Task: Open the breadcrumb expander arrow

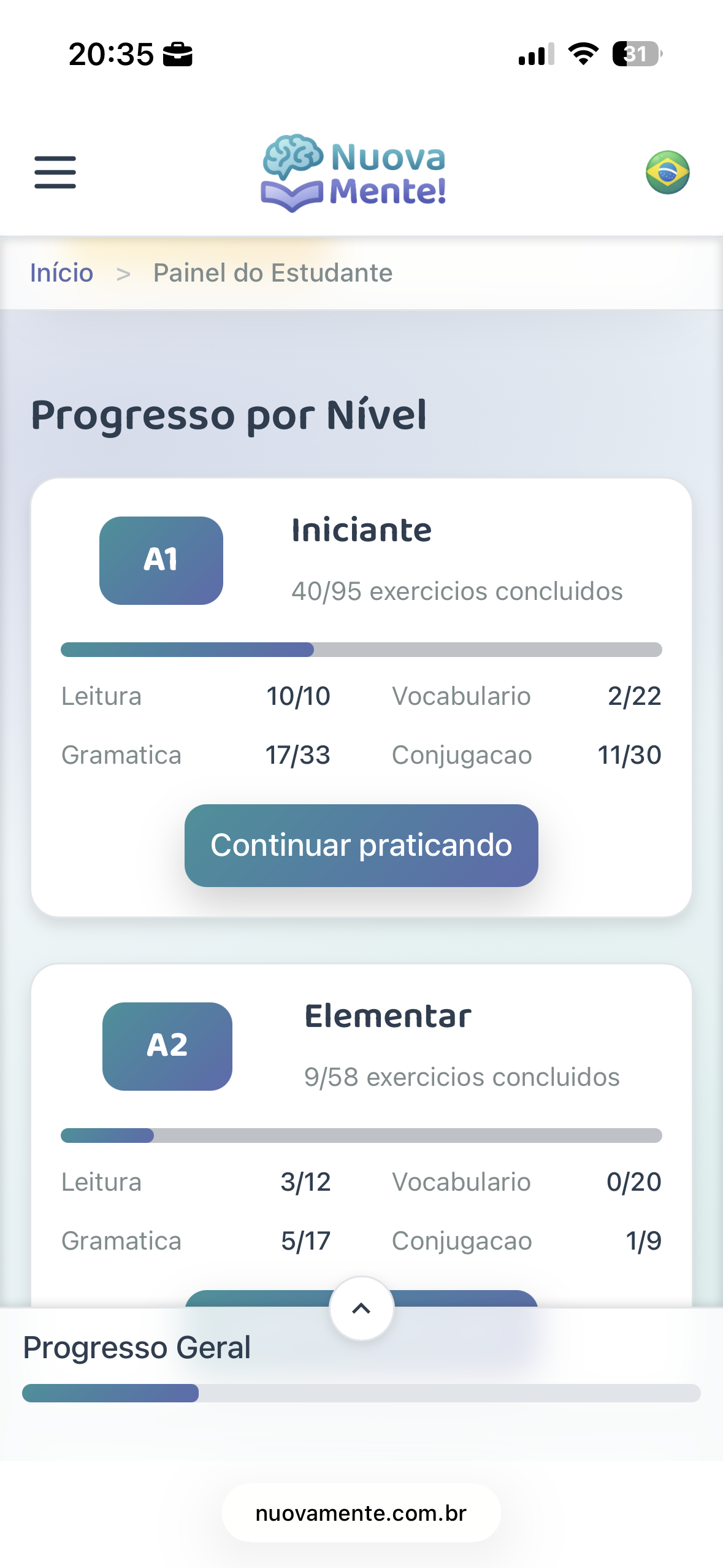Action: (x=124, y=274)
